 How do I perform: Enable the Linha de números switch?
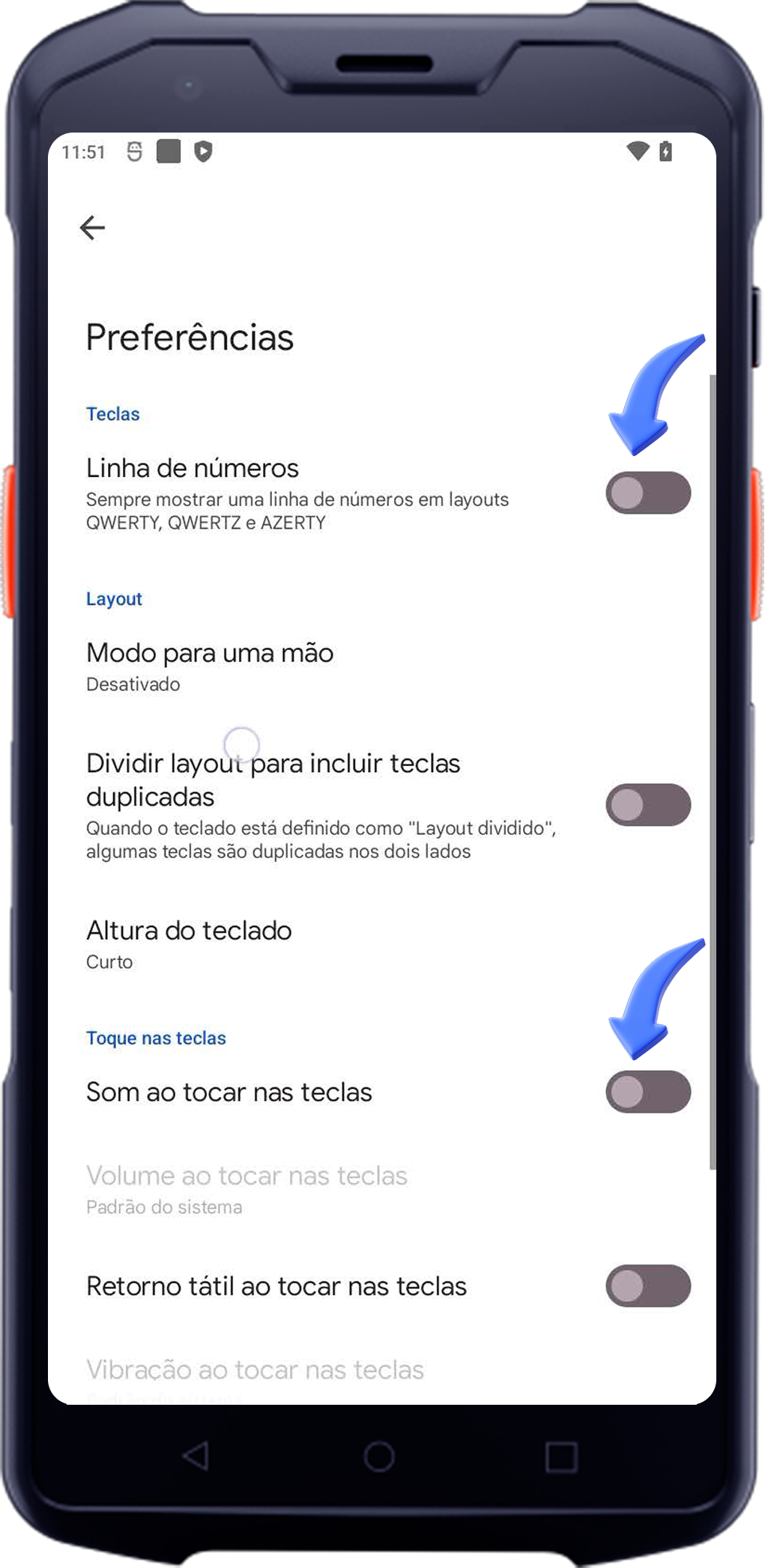[647, 493]
